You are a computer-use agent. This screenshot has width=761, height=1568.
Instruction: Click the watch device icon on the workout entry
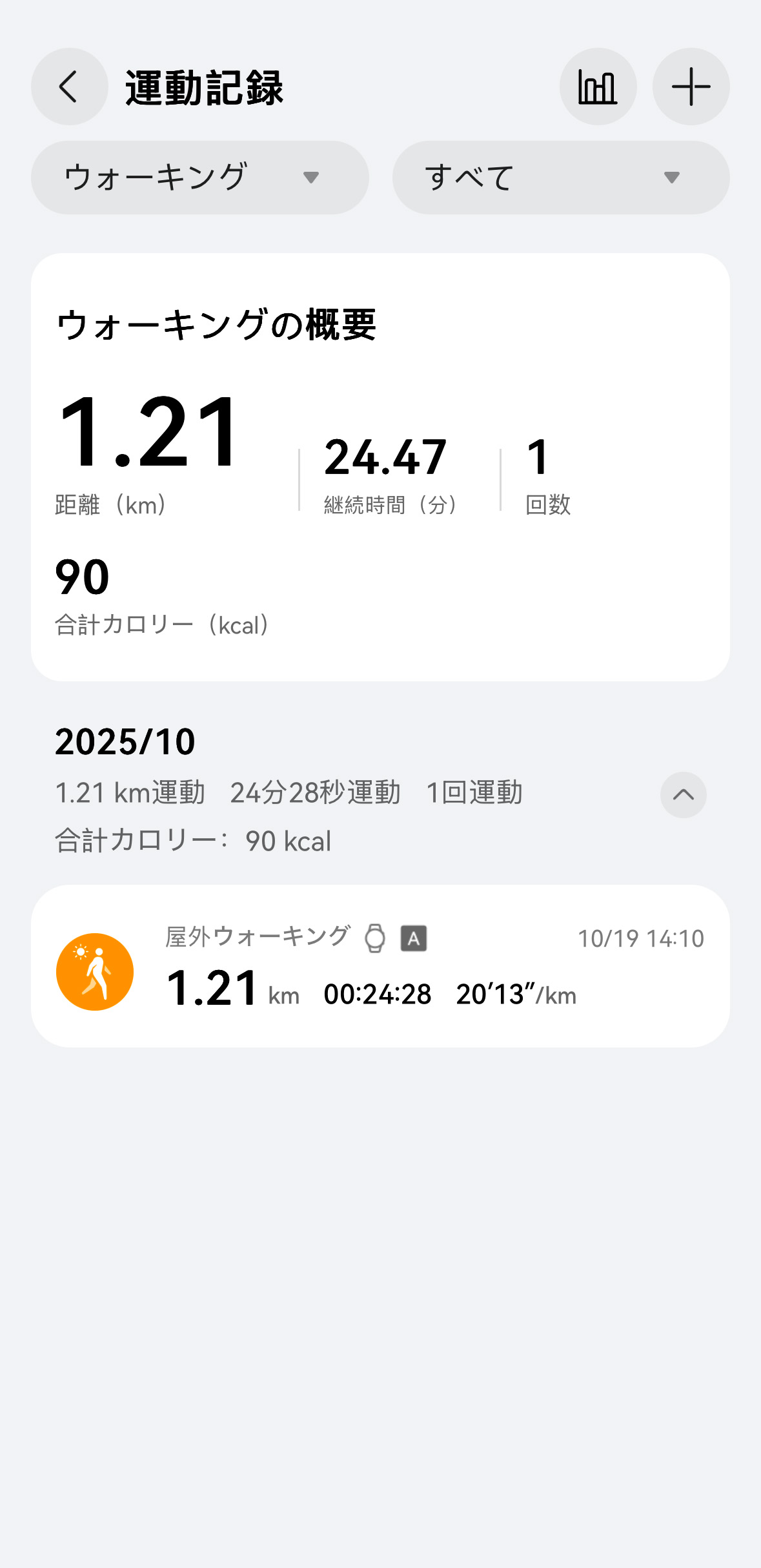pos(374,938)
